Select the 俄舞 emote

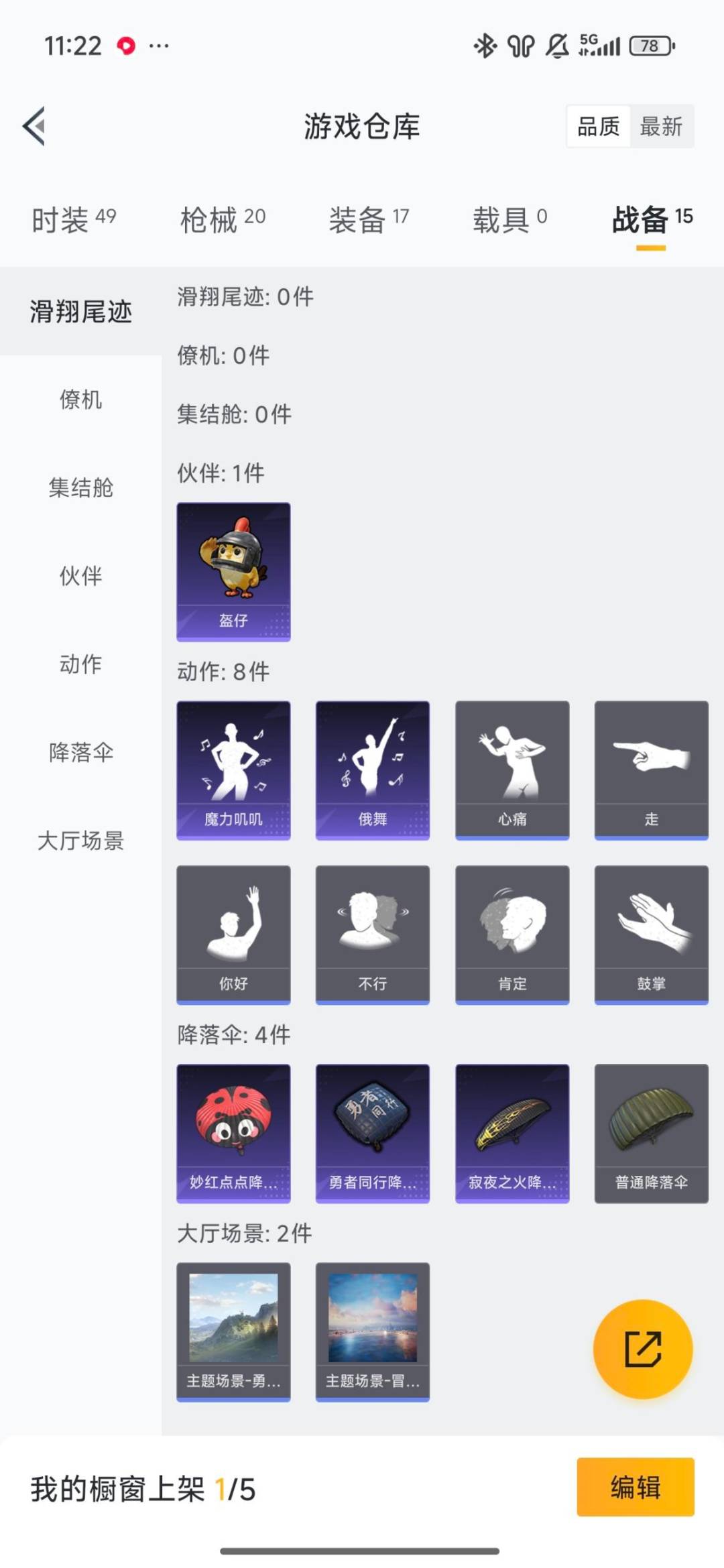point(372,770)
